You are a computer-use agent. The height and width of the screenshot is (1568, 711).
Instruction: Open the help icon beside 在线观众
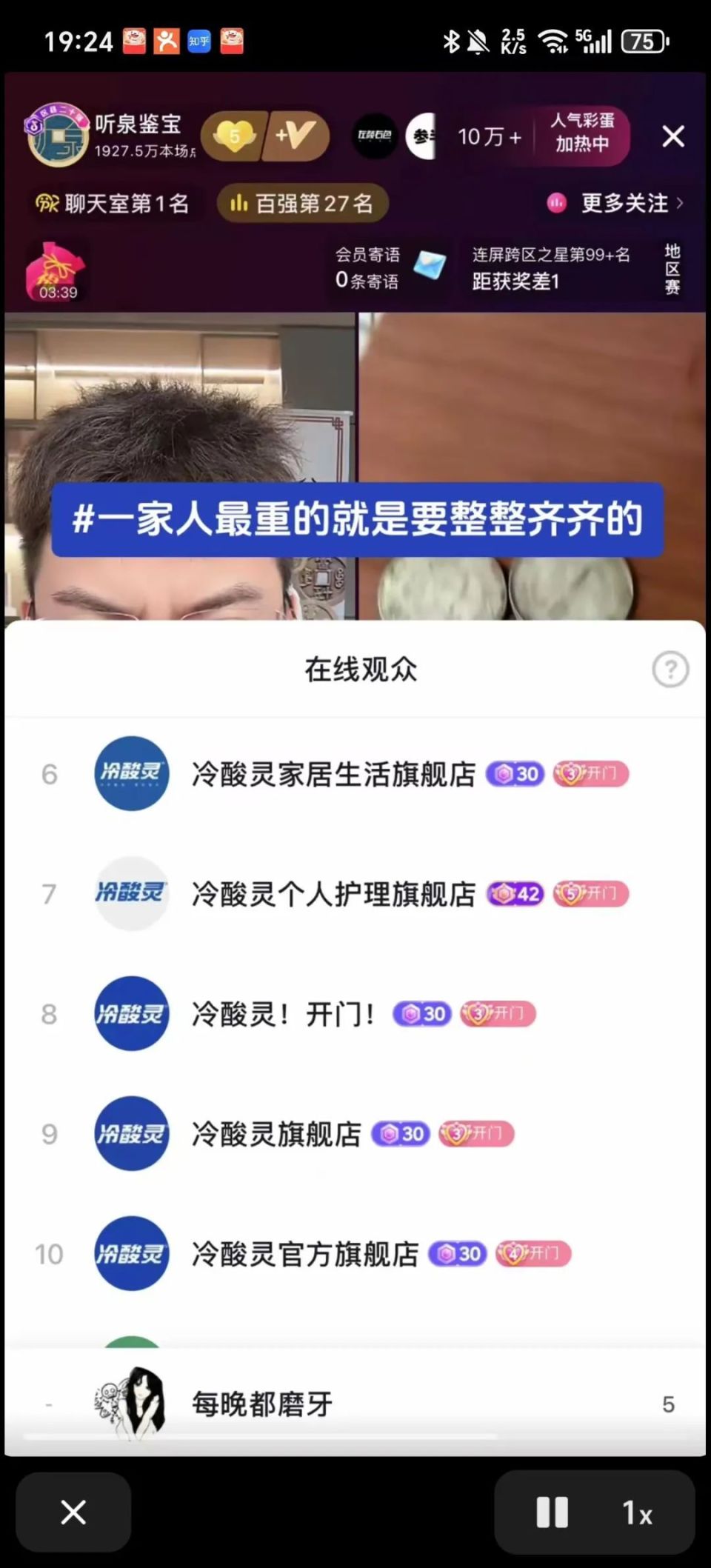pos(670,670)
